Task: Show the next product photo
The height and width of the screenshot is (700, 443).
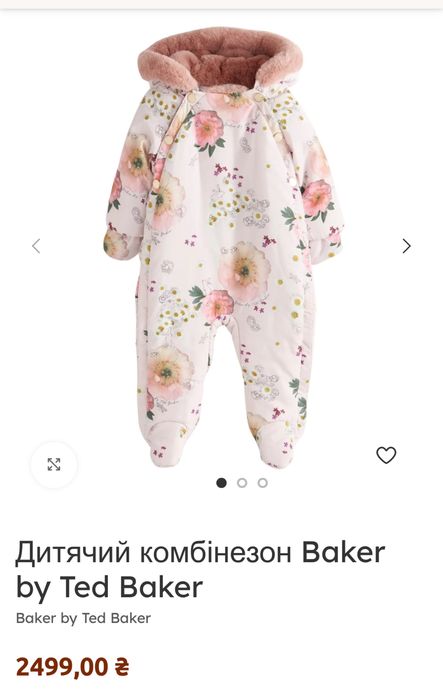Action: click(x=406, y=246)
